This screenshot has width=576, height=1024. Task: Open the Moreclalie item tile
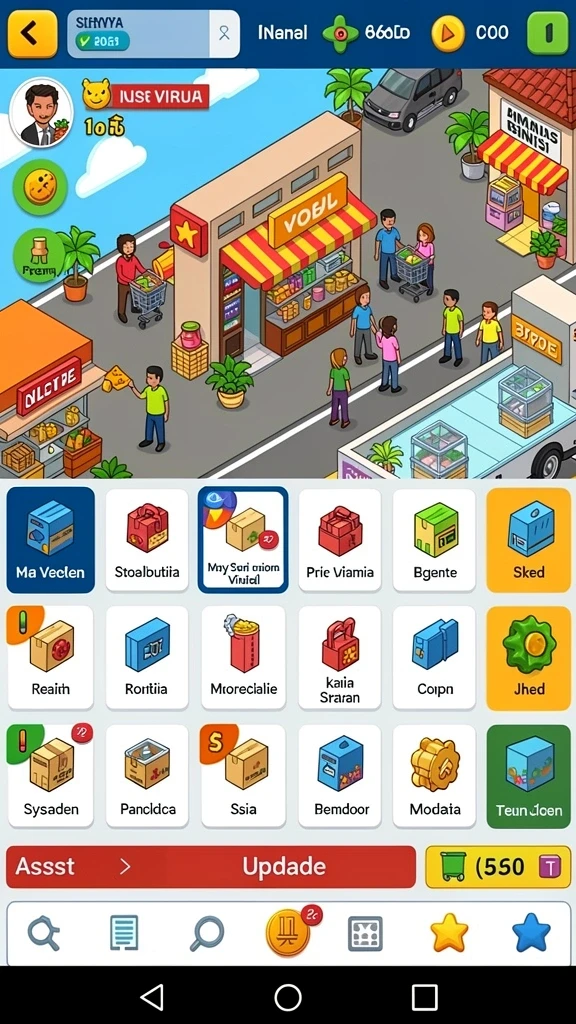coord(243,658)
